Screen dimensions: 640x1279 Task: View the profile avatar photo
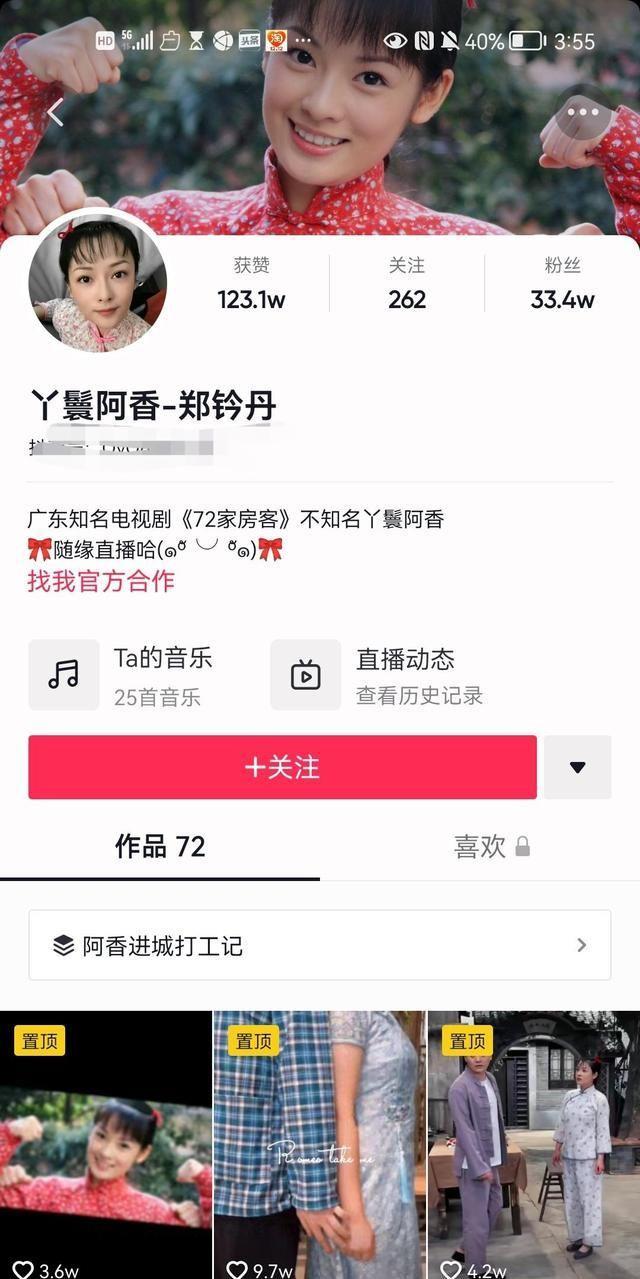click(x=97, y=282)
